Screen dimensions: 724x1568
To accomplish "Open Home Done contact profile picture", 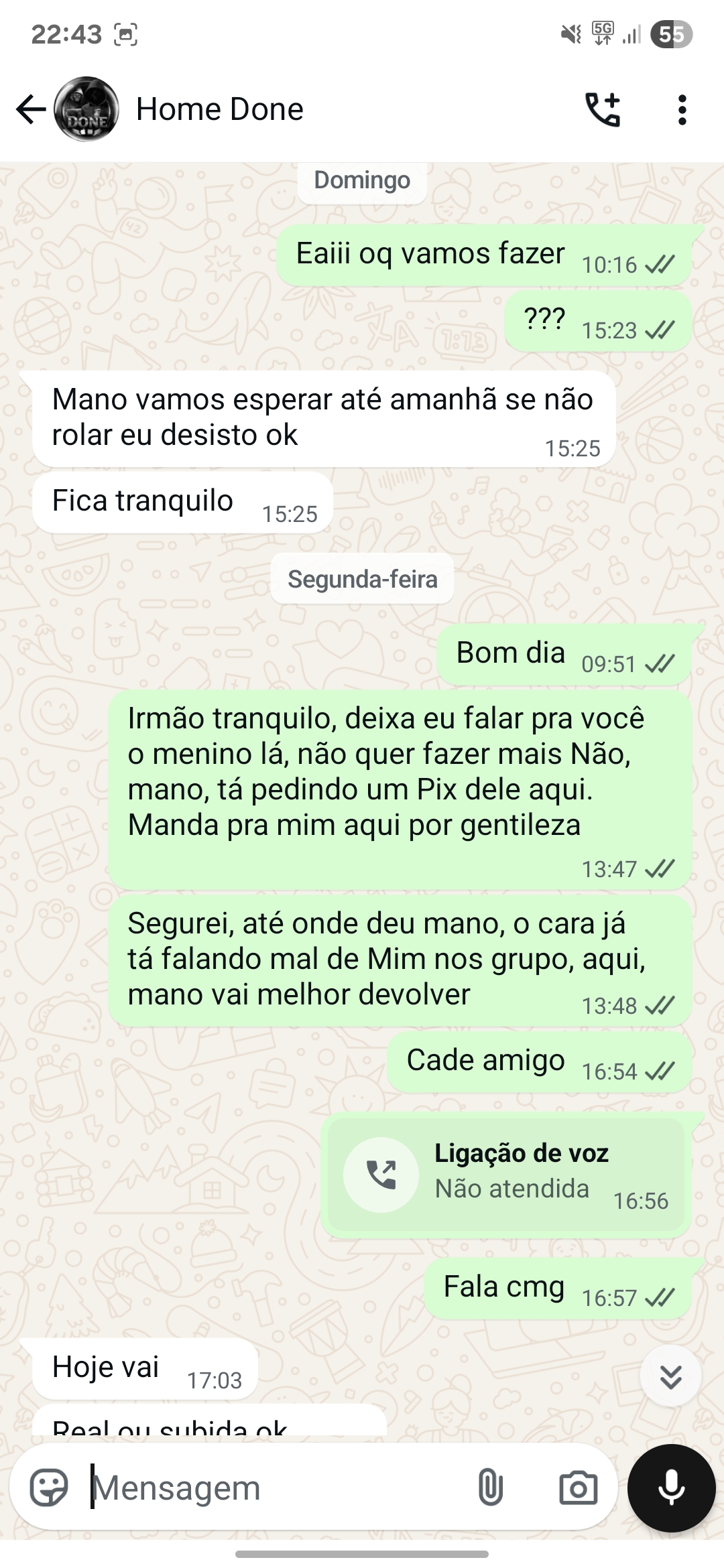I will [86, 109].
